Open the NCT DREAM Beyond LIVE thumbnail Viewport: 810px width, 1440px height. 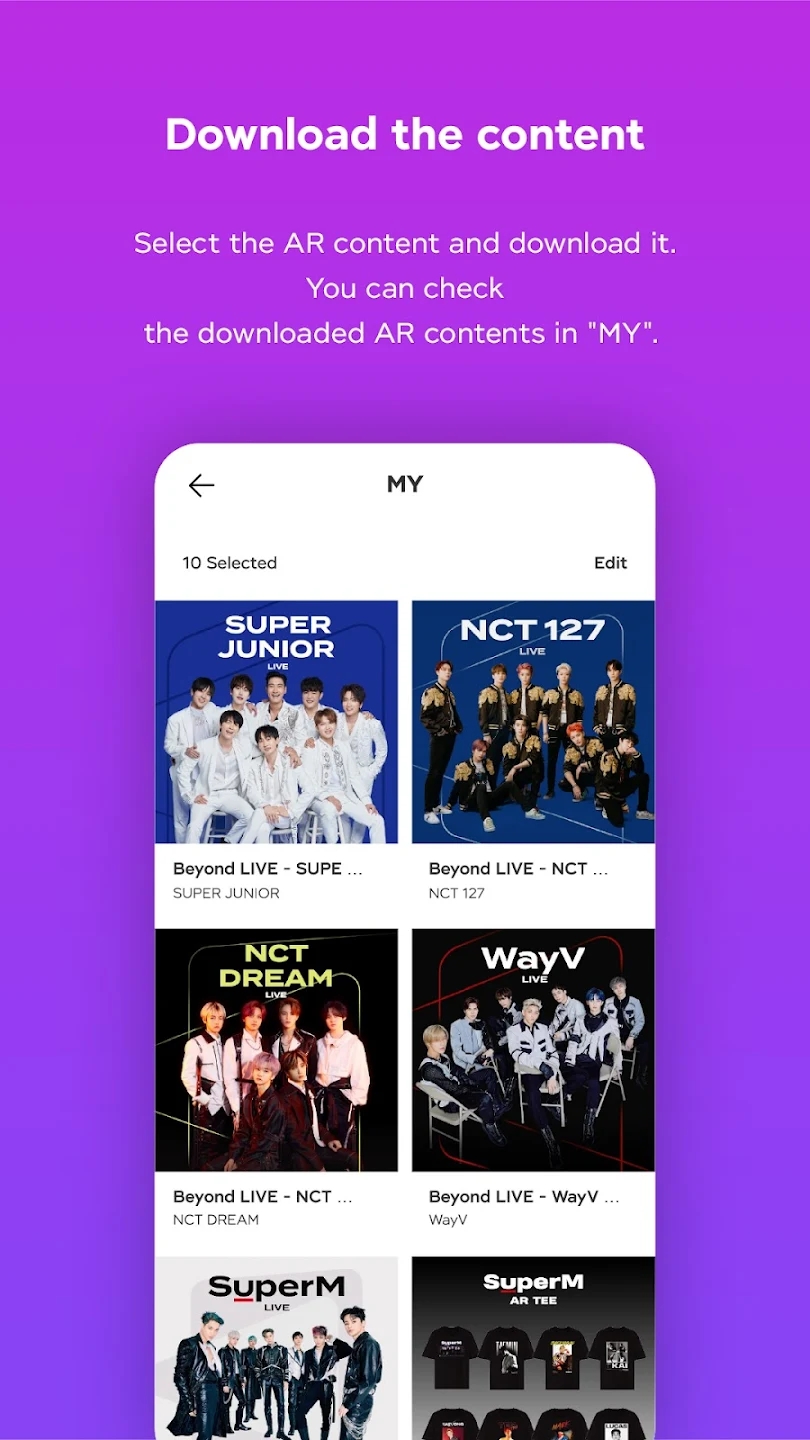click(276, 1048)
